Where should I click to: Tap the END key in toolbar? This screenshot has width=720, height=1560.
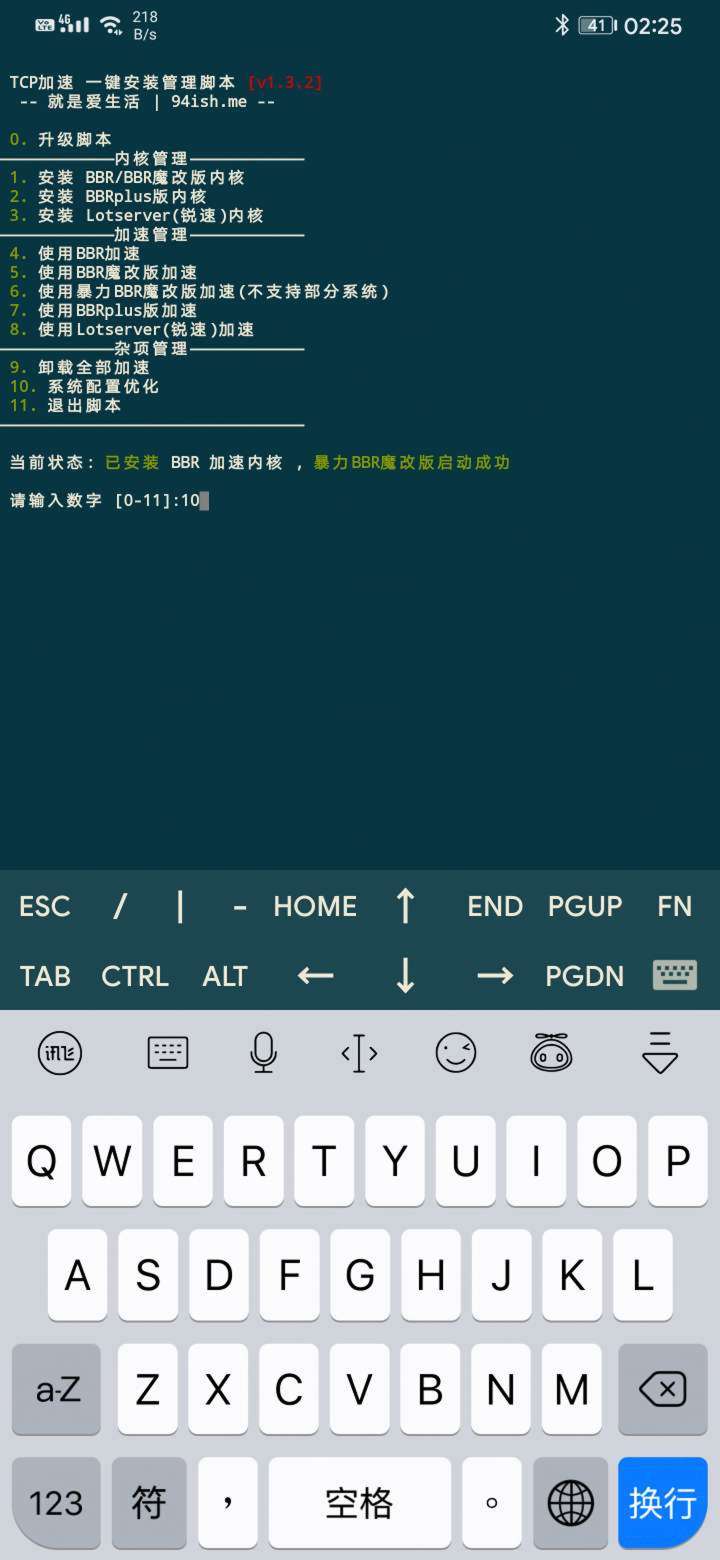[x=495, y=906]
